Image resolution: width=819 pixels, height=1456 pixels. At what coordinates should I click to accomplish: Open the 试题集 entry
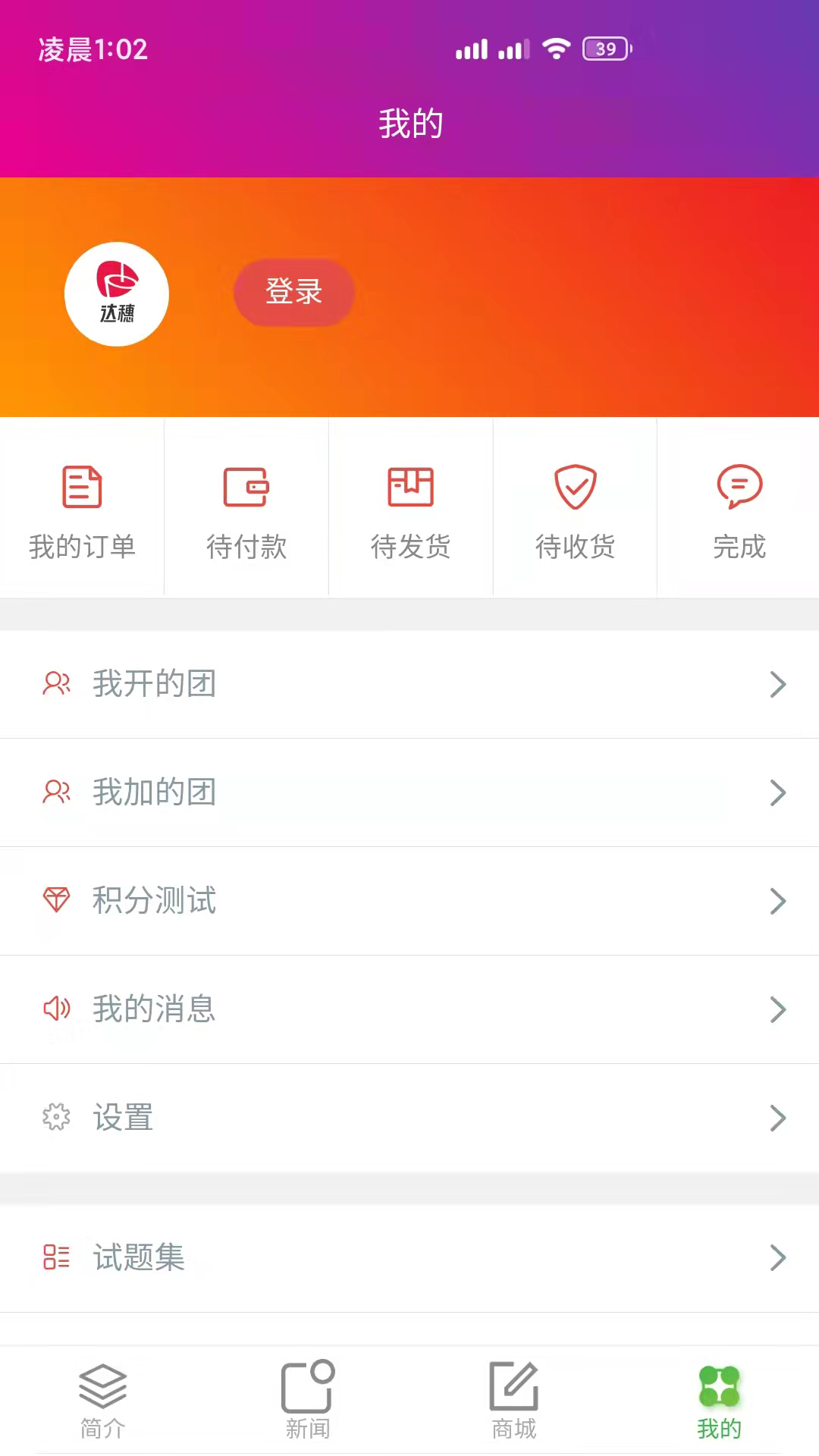coord(139,1257)
